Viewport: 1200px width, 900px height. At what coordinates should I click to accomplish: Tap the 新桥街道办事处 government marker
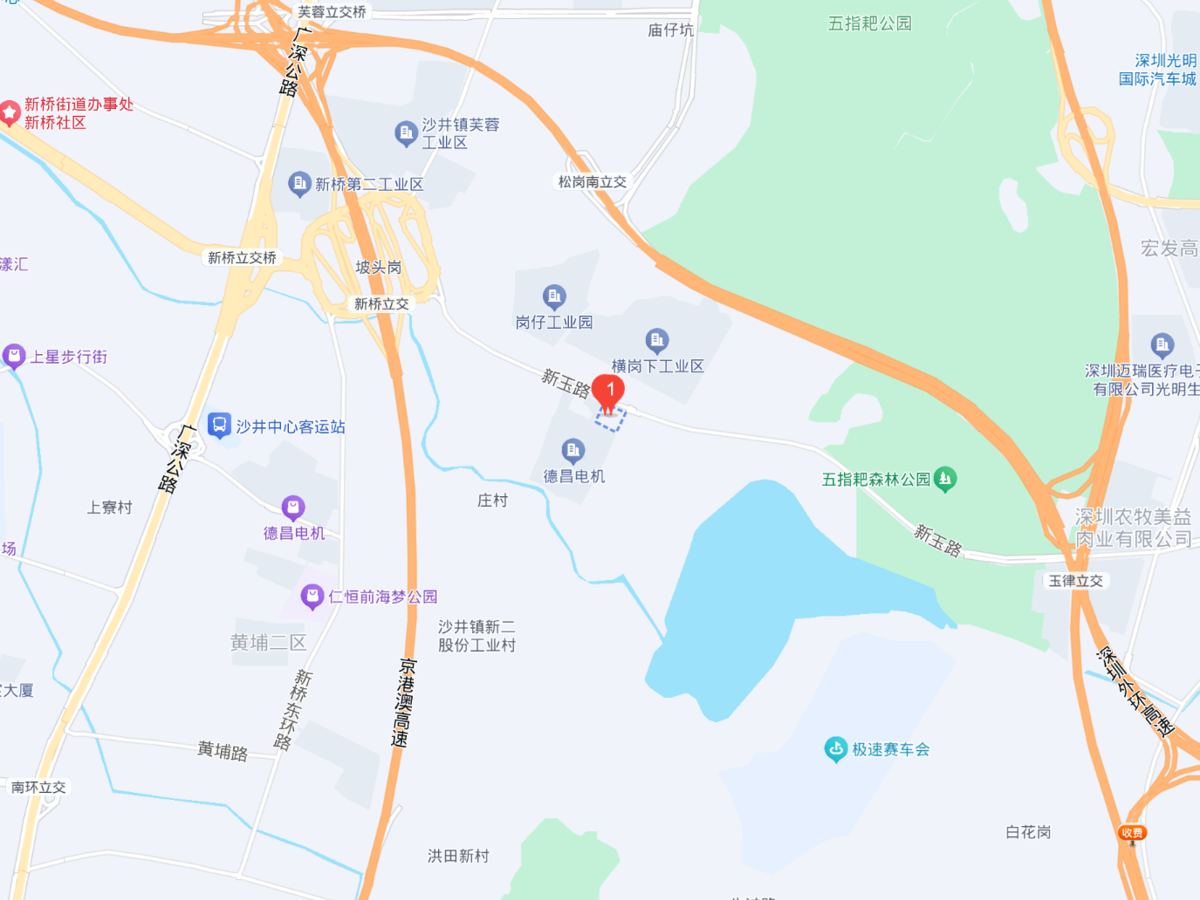click(10, 113)
